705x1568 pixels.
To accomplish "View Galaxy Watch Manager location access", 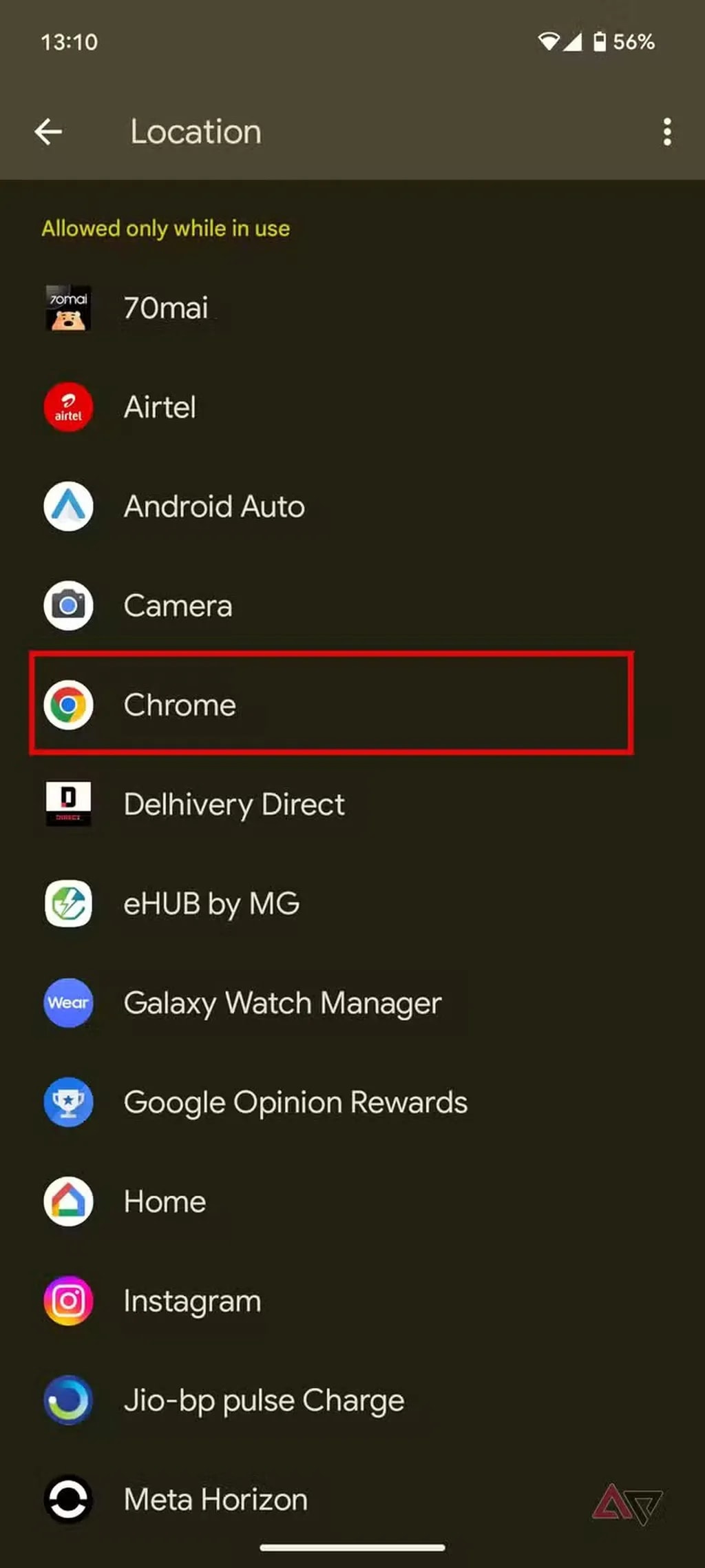I will tap(282, 1002).
